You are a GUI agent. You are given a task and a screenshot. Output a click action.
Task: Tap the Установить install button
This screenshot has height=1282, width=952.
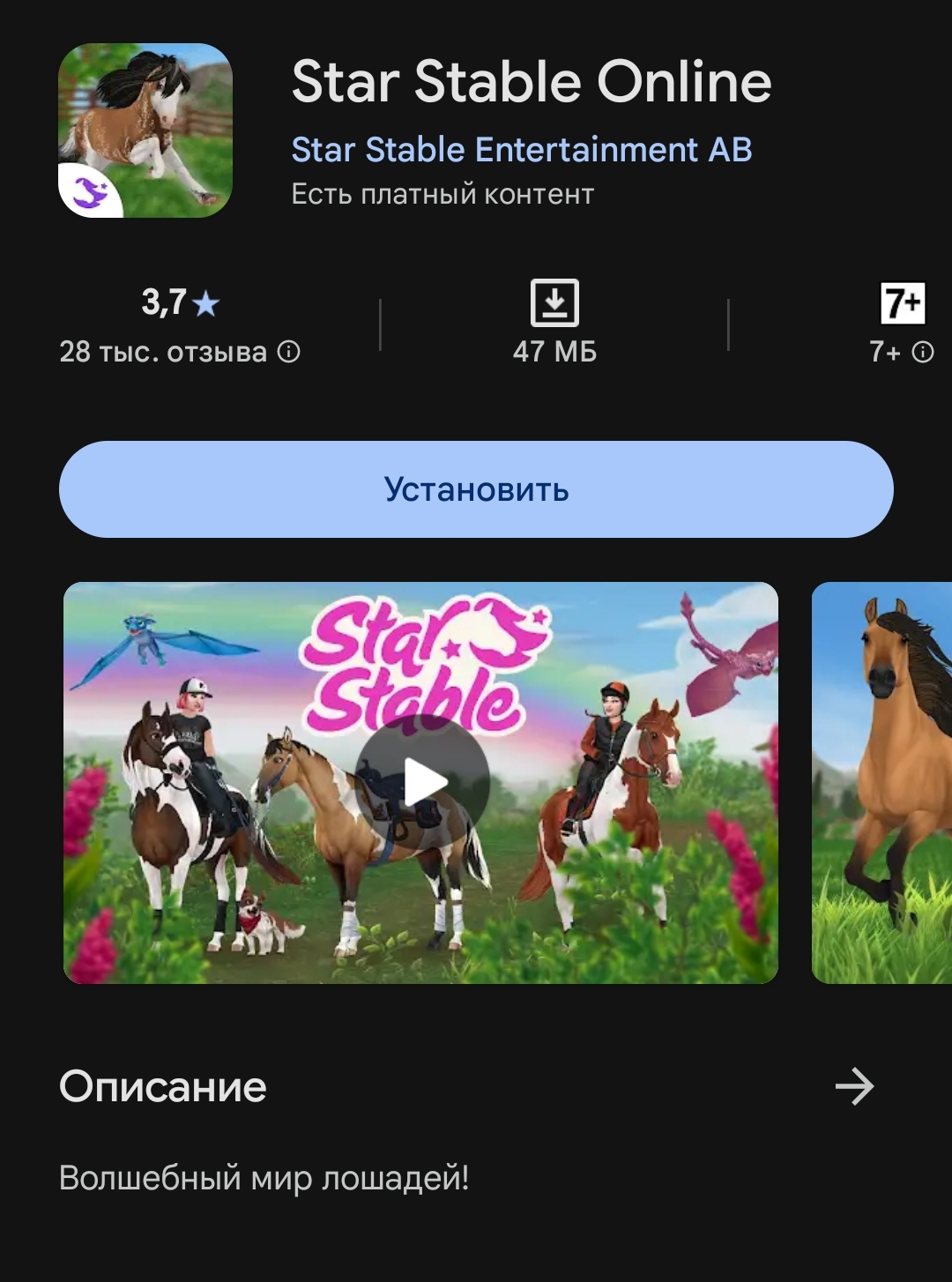pyautogui.click(x=476, y=489)
